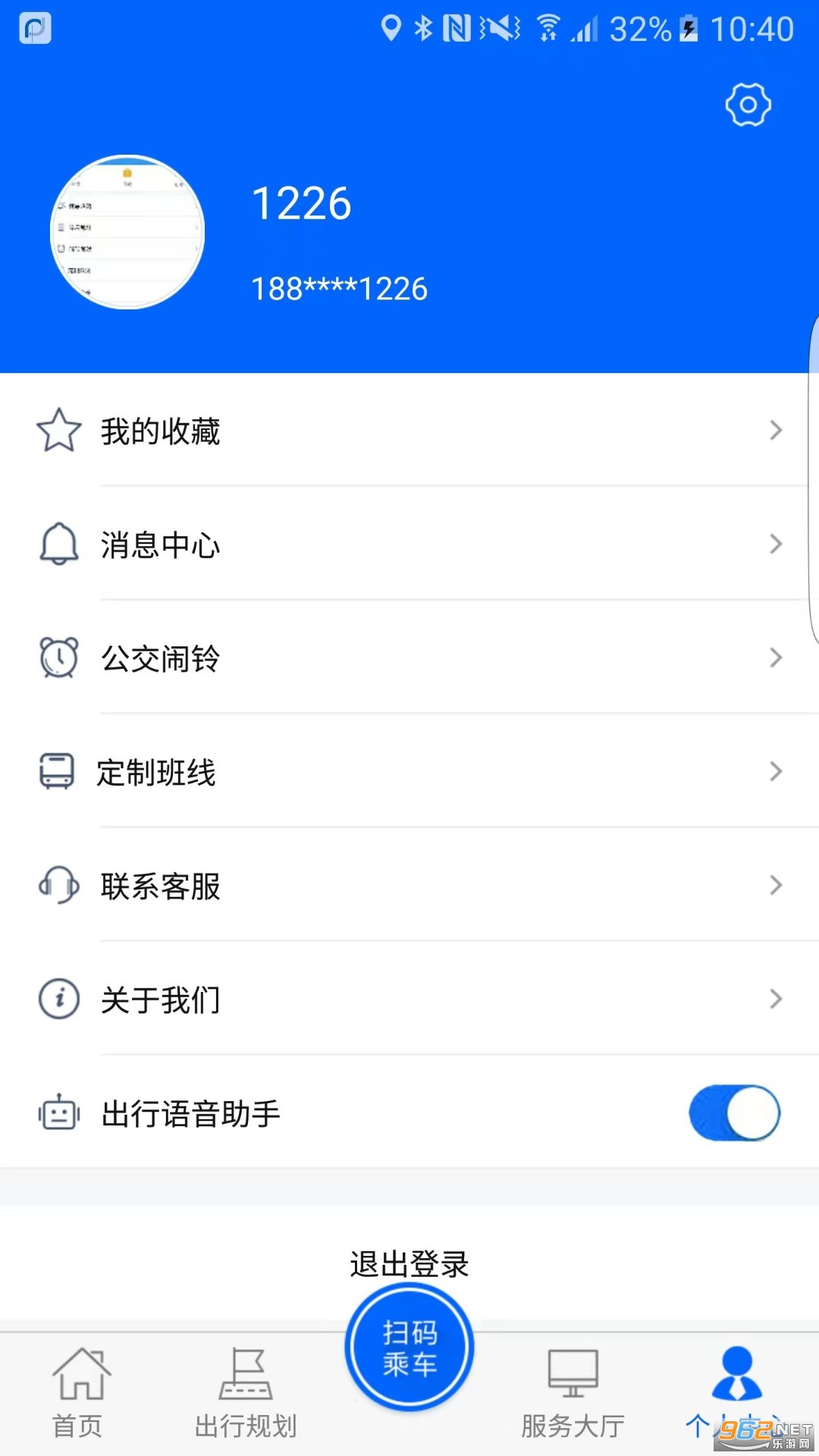This screenshot has height=1456, width=819.
Task: Open the settings gear icon
Action: click(748, 105)
